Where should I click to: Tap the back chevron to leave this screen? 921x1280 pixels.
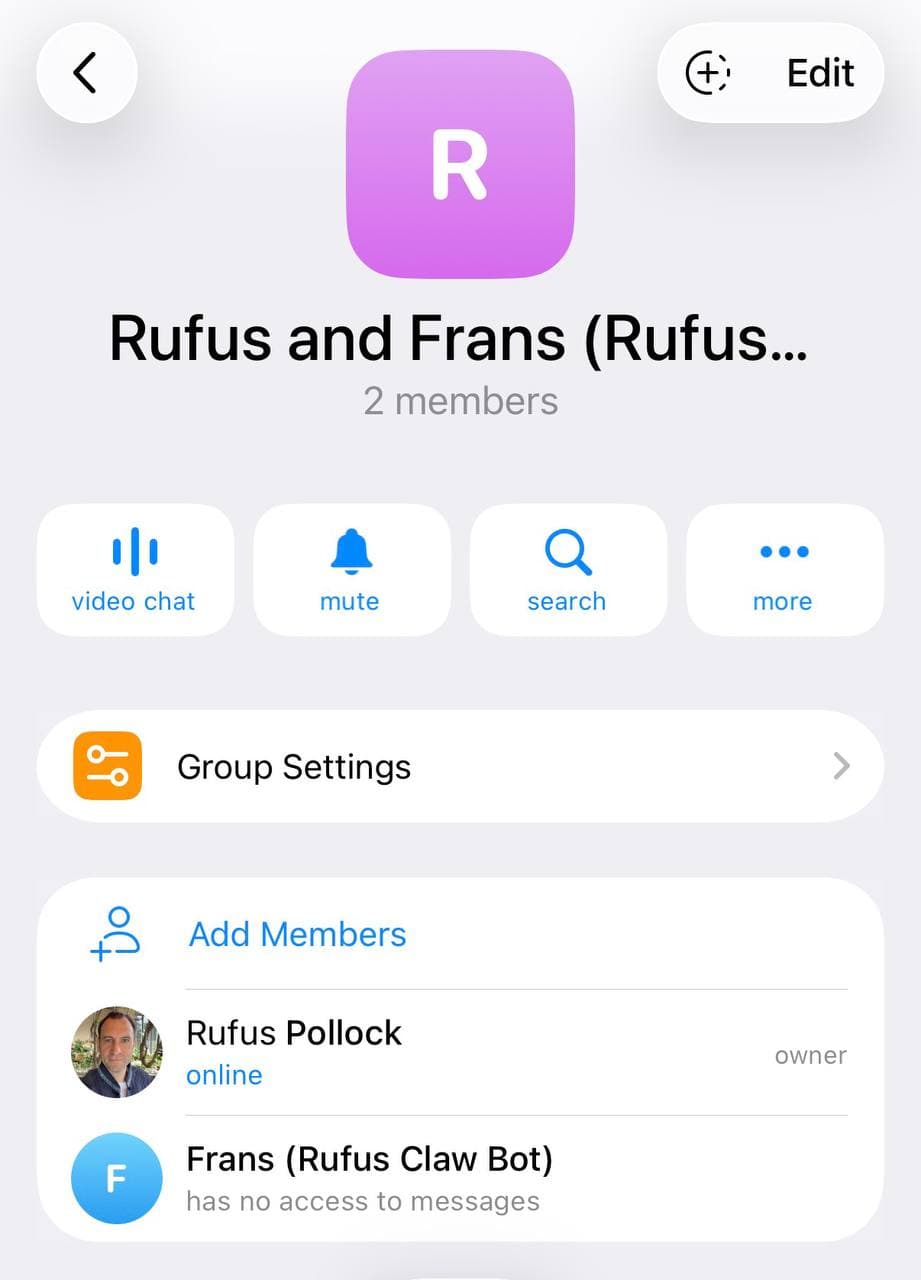click(x=86, y=72)
